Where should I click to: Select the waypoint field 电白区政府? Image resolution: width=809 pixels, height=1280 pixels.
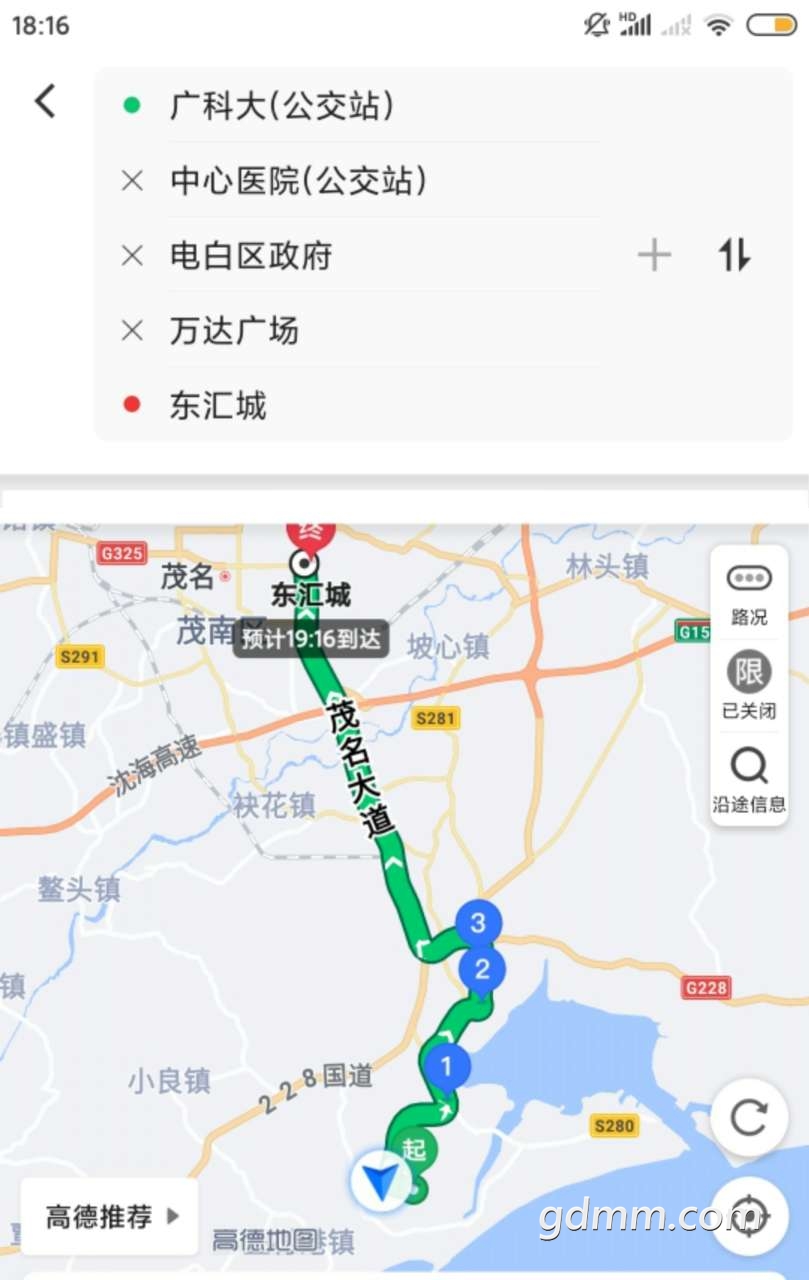250,256
